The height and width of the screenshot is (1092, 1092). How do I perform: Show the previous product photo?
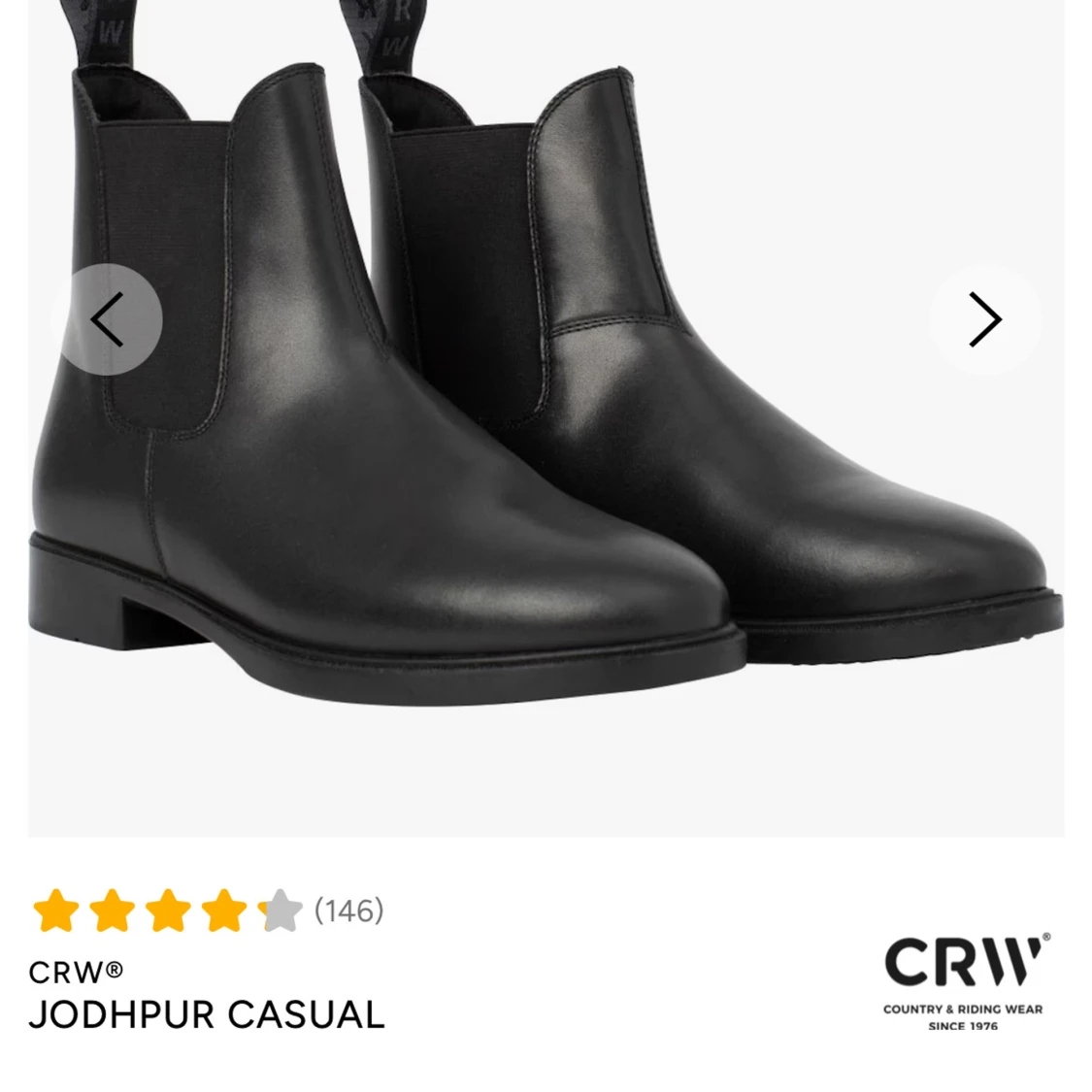coord(107,319)
